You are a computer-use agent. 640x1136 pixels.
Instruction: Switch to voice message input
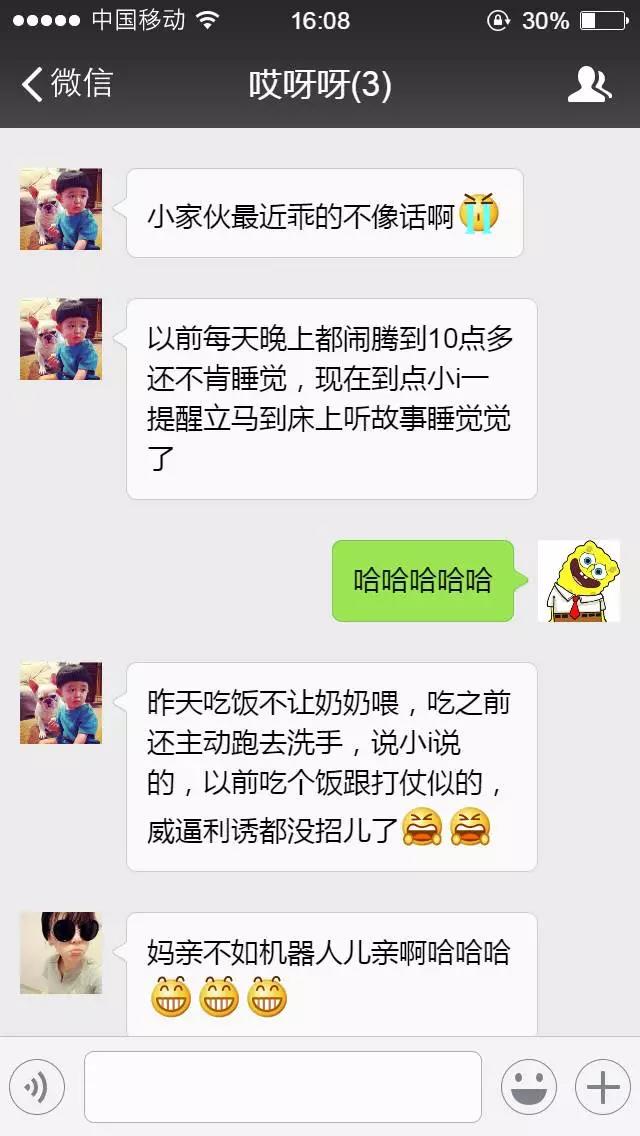tap(37, 1086)
